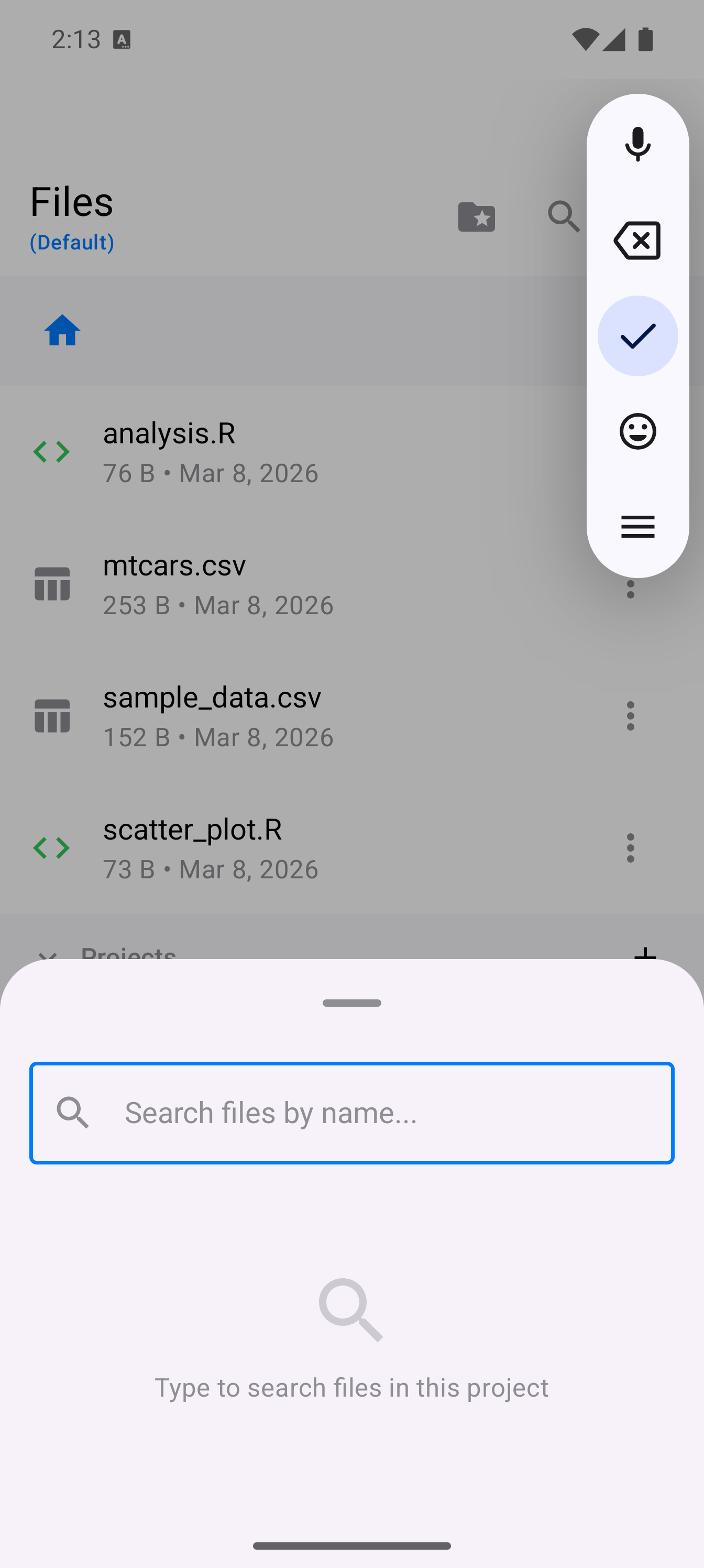This screenshot has height=1568, width=704.
Task: Confirm input with the checkmark button
Action: pyautogui.click(x=637, y=336)
